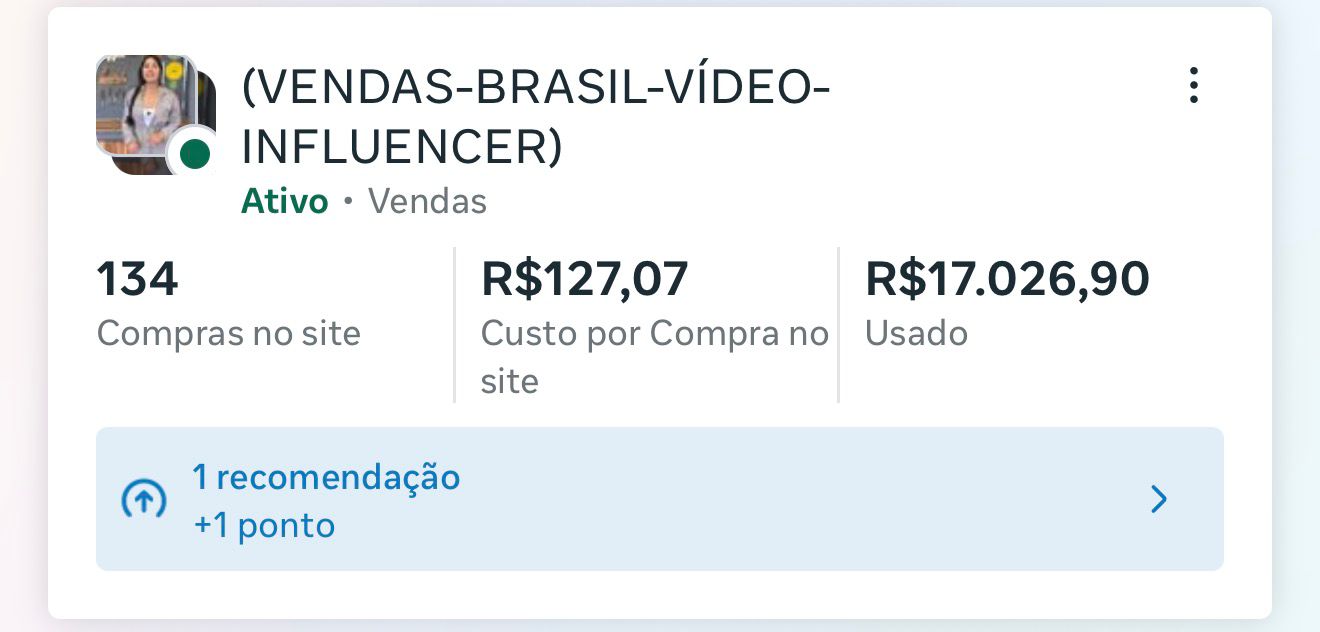Open the 1 recomendação banner

point(658,499)
